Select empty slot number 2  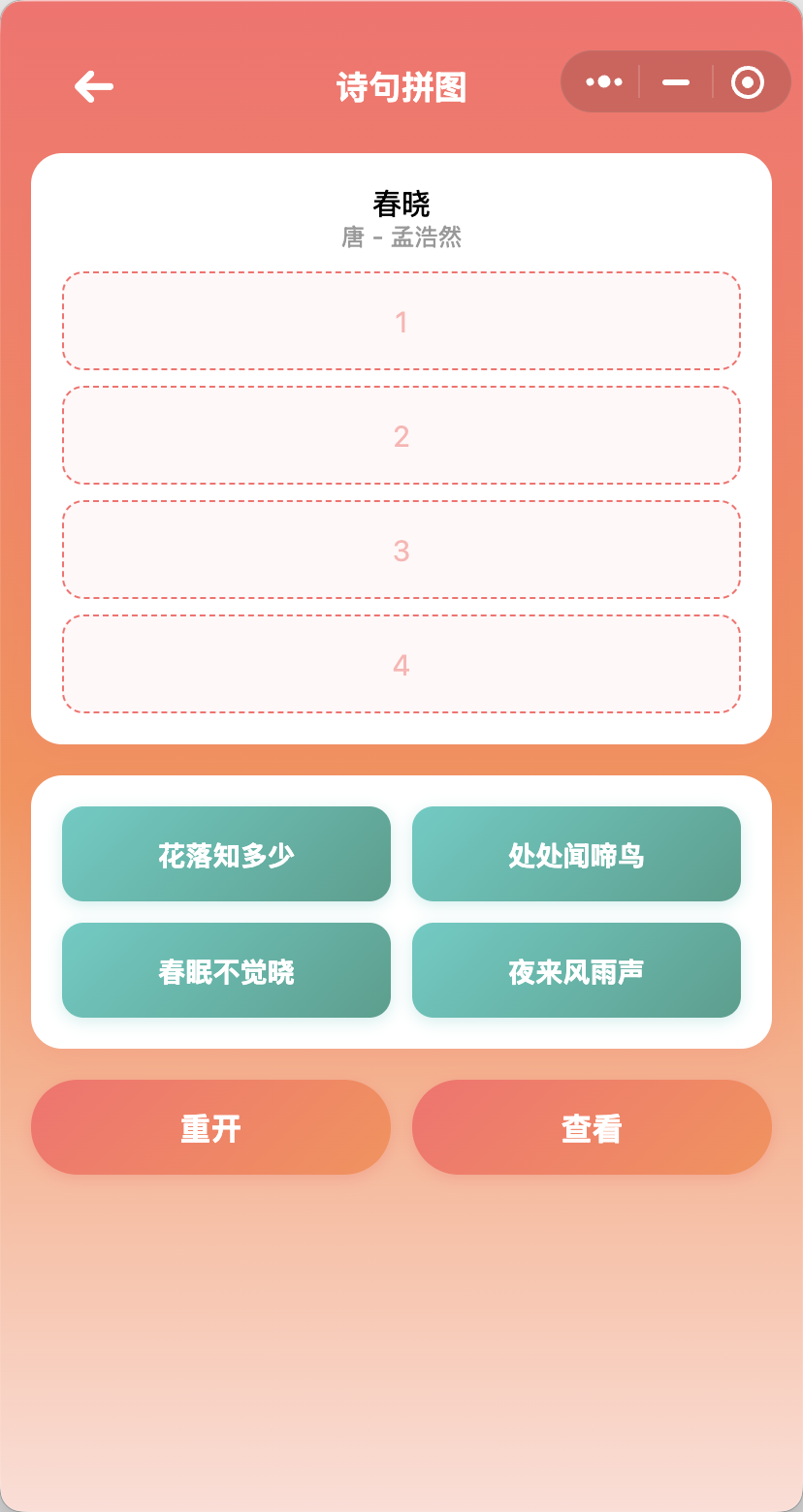(401, 436)
